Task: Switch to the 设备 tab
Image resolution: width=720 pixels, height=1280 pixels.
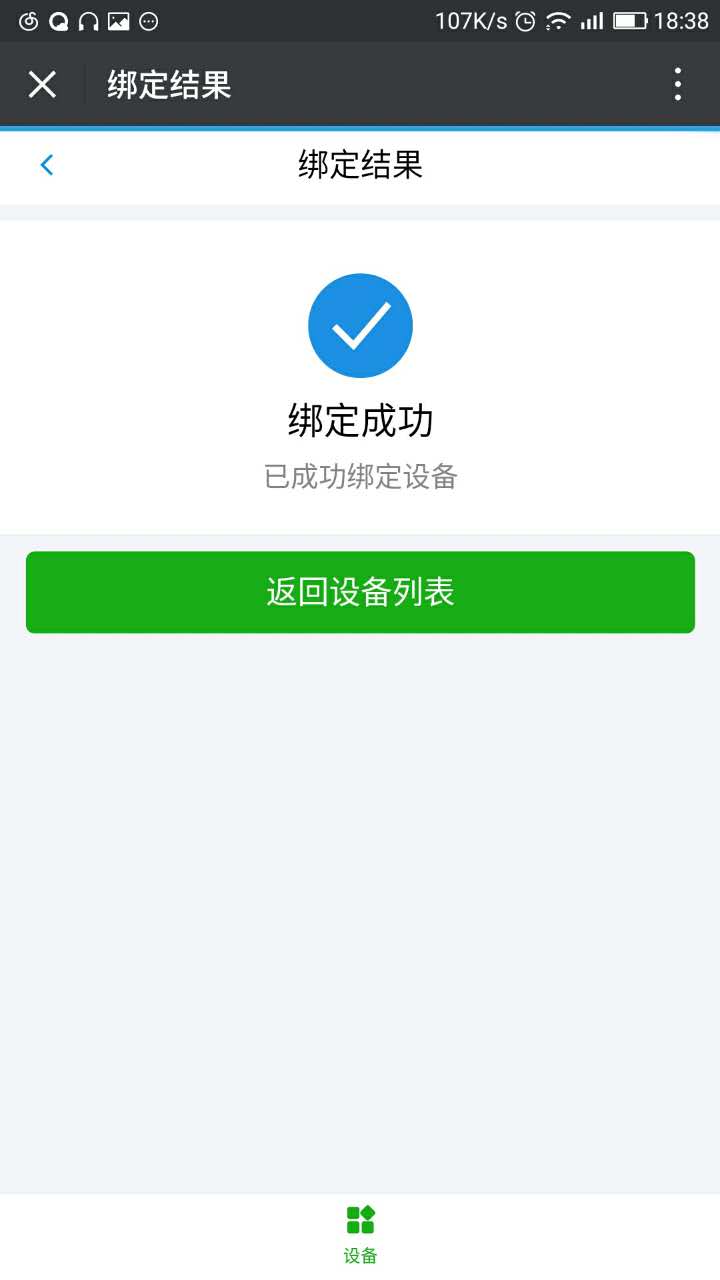Action: (x=360, y=1235)
